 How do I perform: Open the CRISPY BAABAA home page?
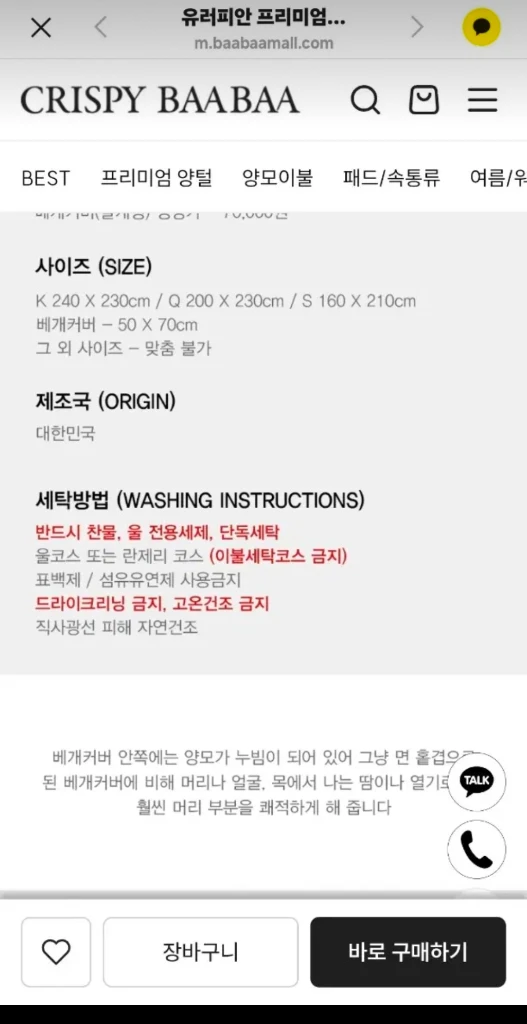click(x=160, y=101)
